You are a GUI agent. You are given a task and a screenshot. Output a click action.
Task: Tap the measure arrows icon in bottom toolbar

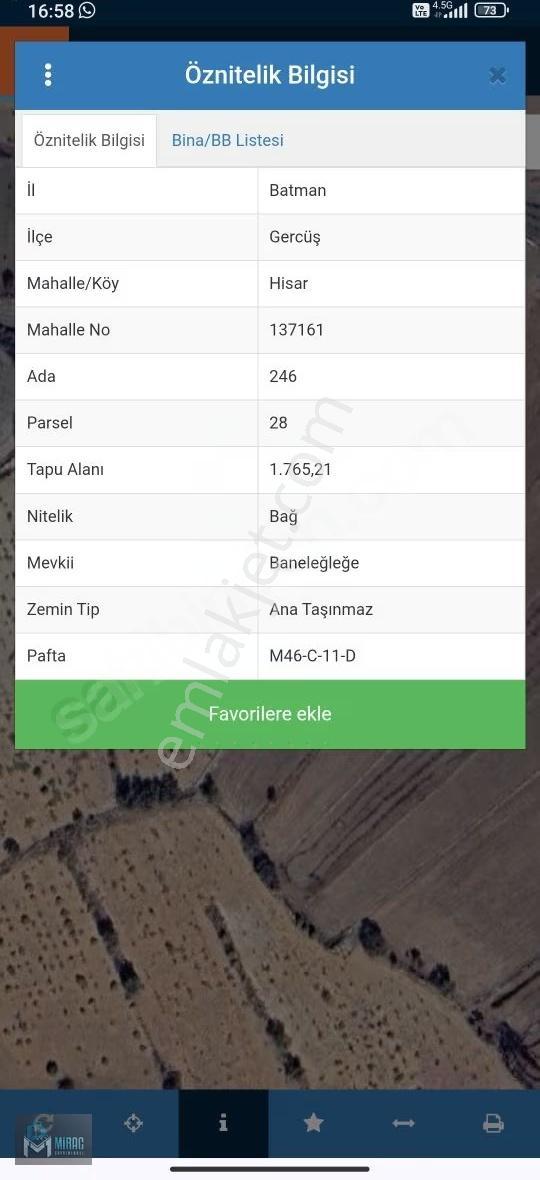404,1124
